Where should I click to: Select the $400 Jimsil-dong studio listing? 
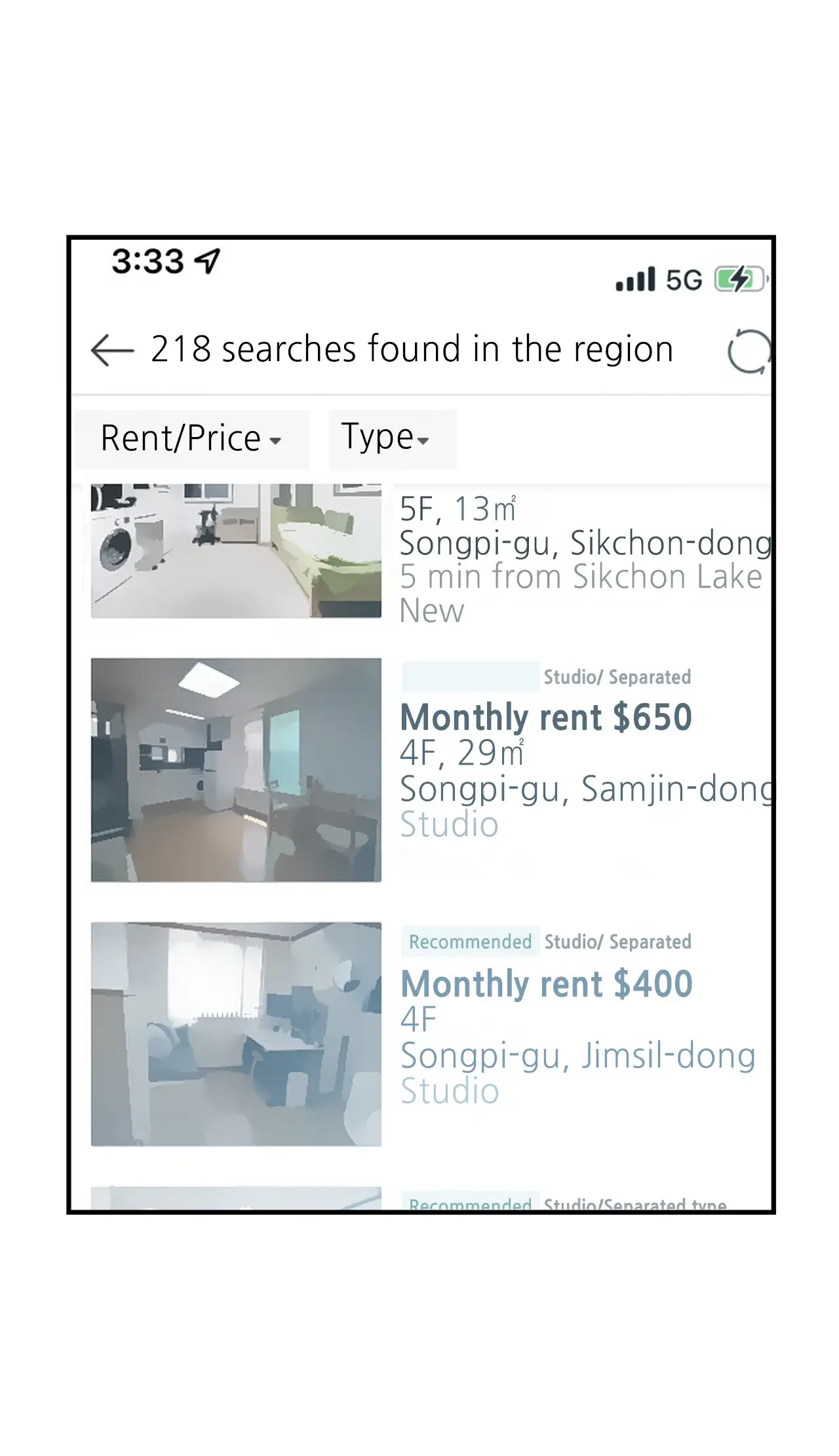click(x=433, y=1034)
